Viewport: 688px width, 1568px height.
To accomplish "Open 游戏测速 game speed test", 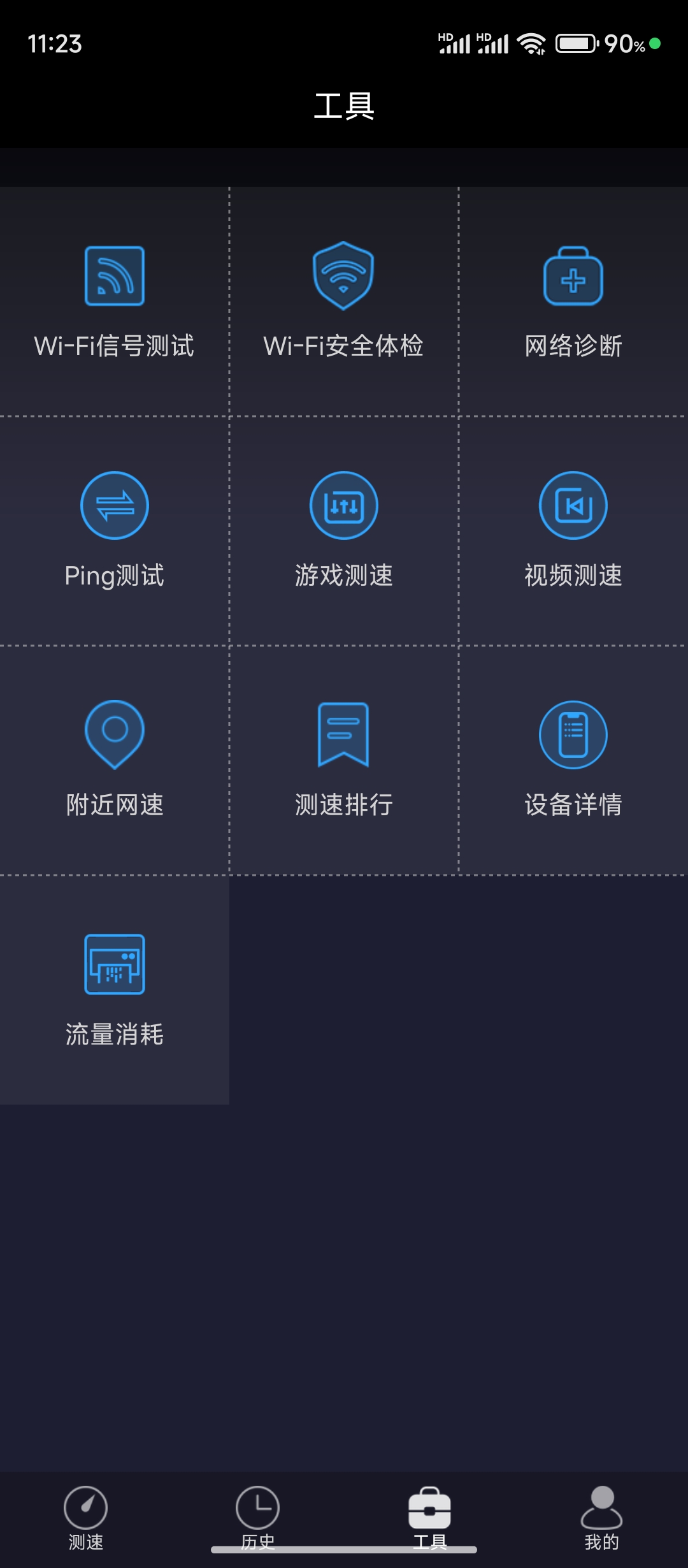I will tap(344, 530).
